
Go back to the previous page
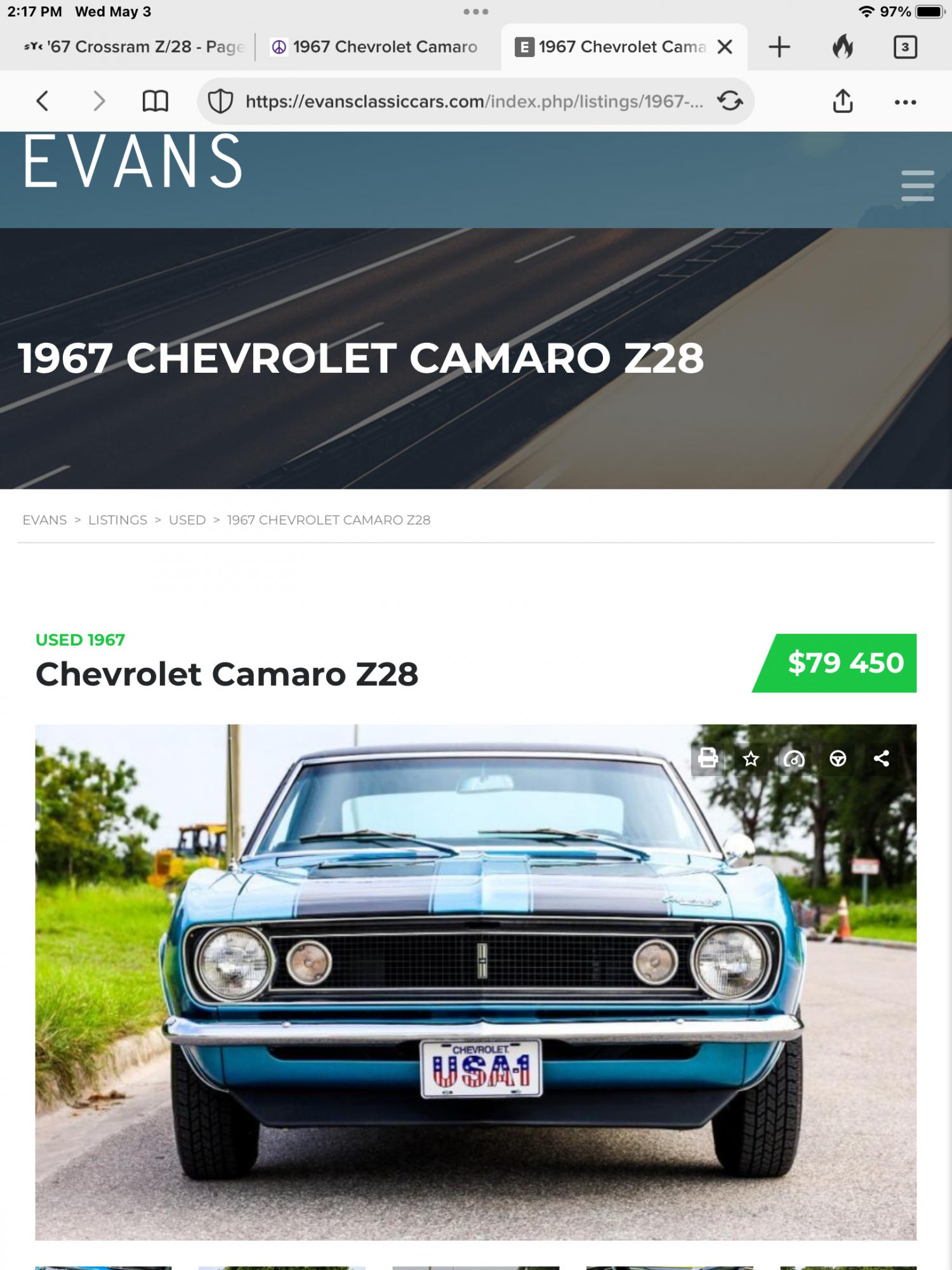43,101
